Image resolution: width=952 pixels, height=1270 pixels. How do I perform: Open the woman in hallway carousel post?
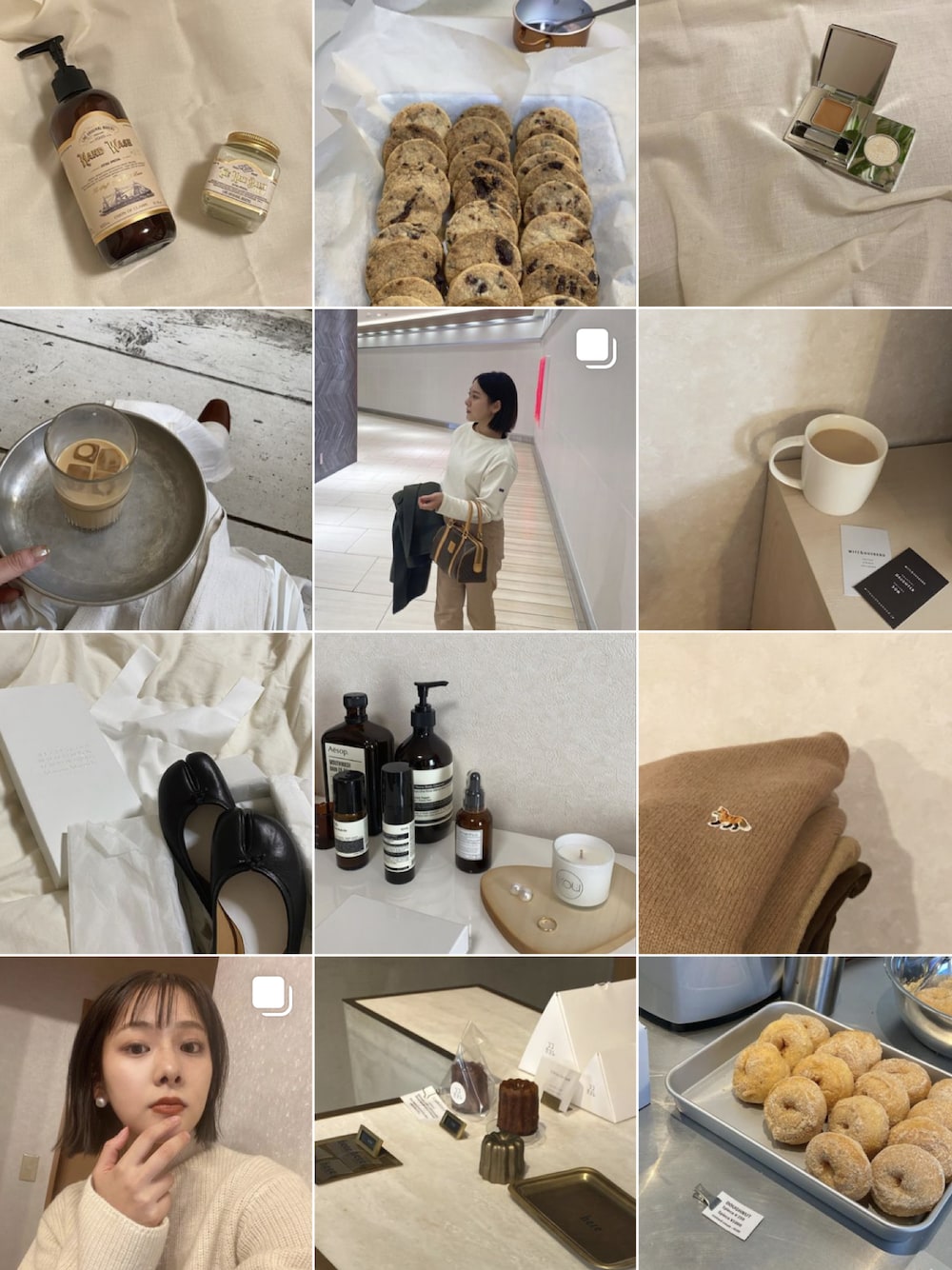[476, 469]
